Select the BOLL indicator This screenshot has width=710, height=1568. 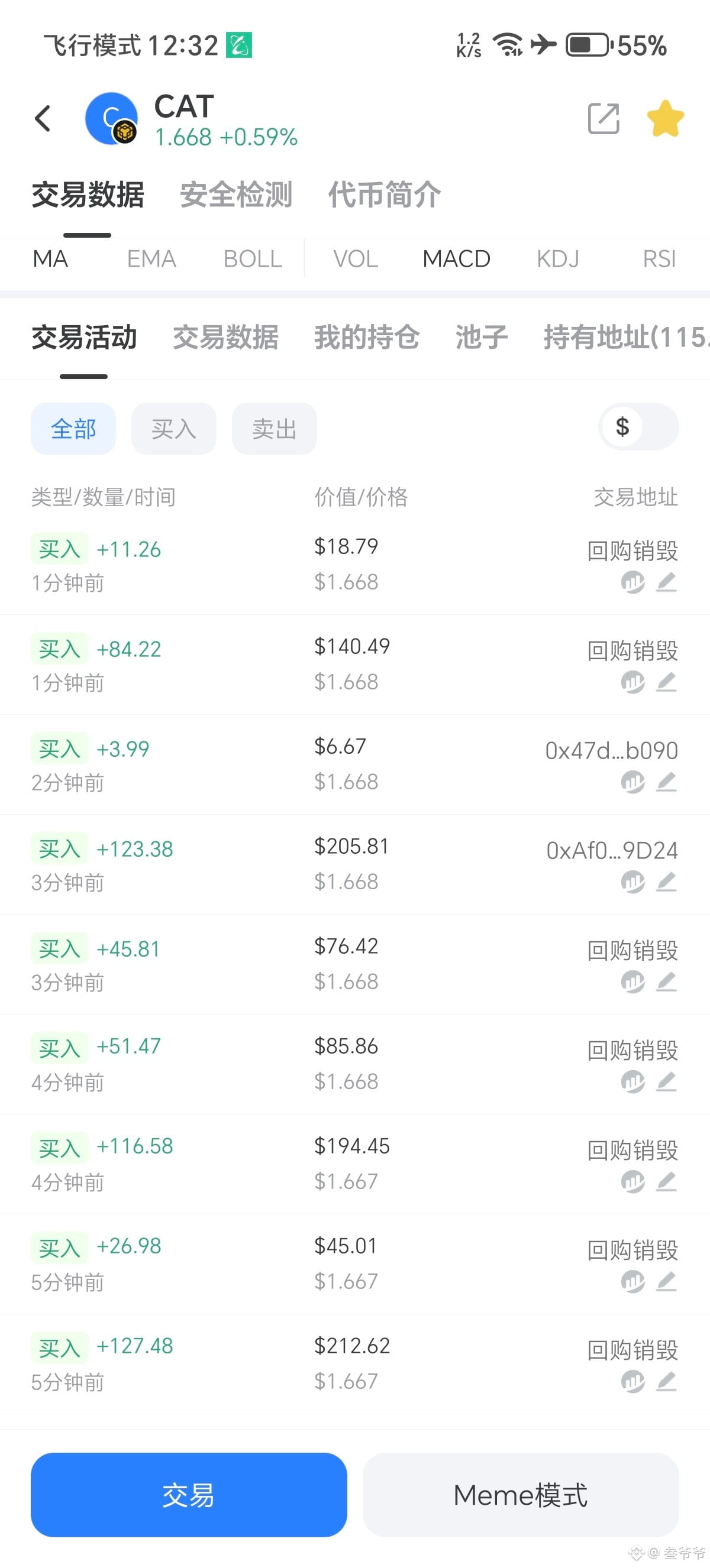pos(253,260)
